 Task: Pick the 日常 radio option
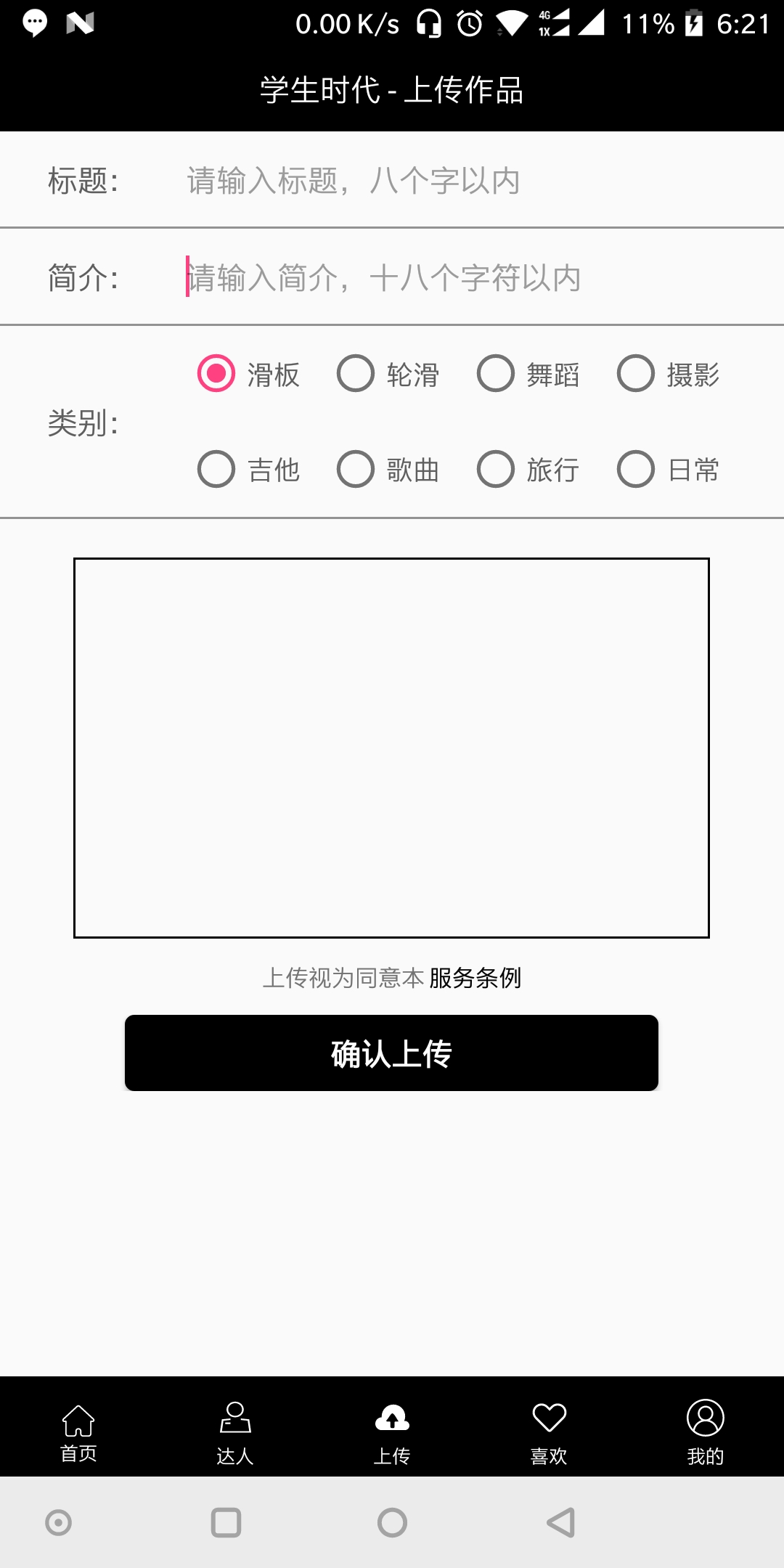(x=636, y=469)
